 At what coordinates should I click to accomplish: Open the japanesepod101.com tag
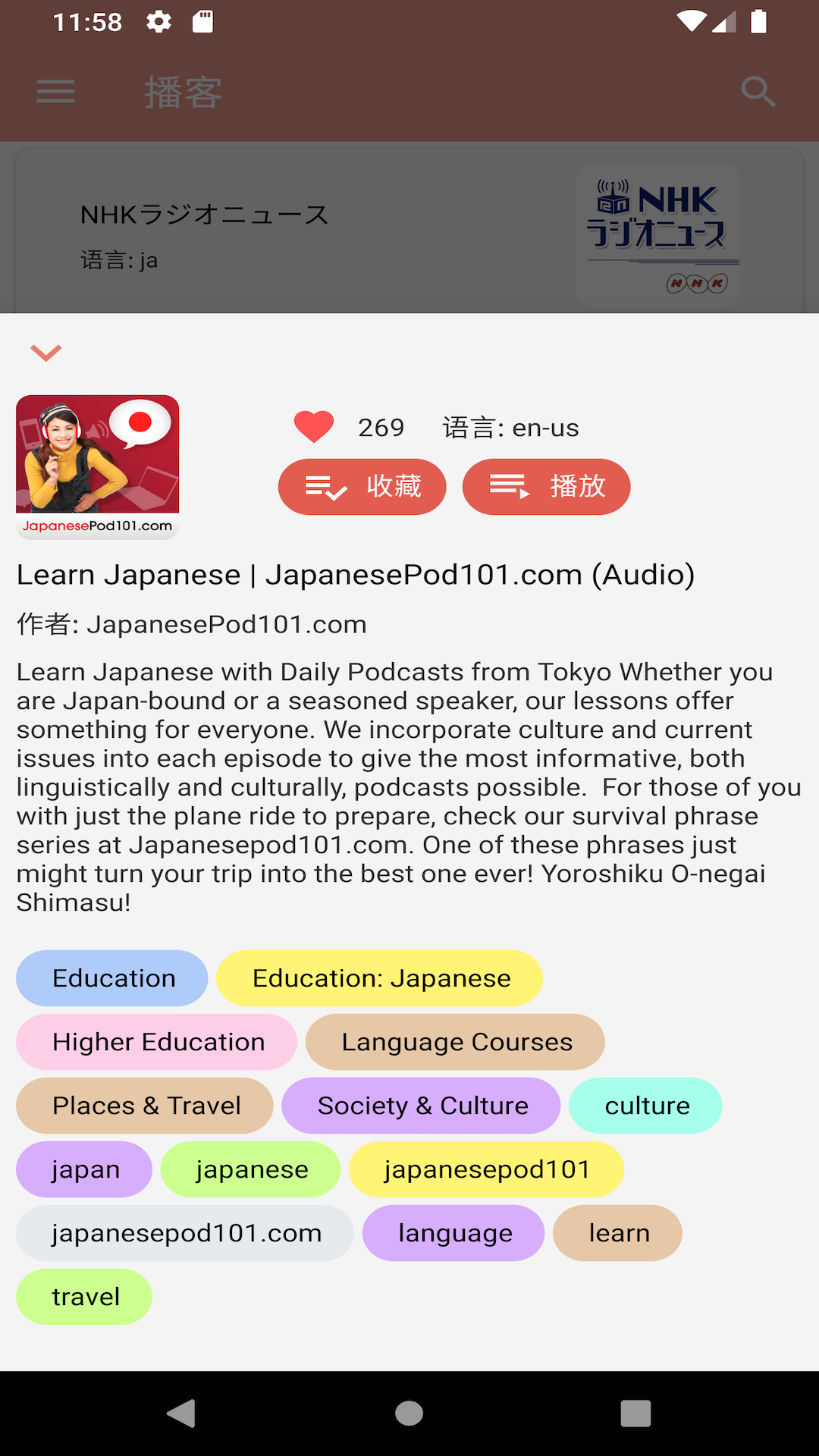point(185,1233)
